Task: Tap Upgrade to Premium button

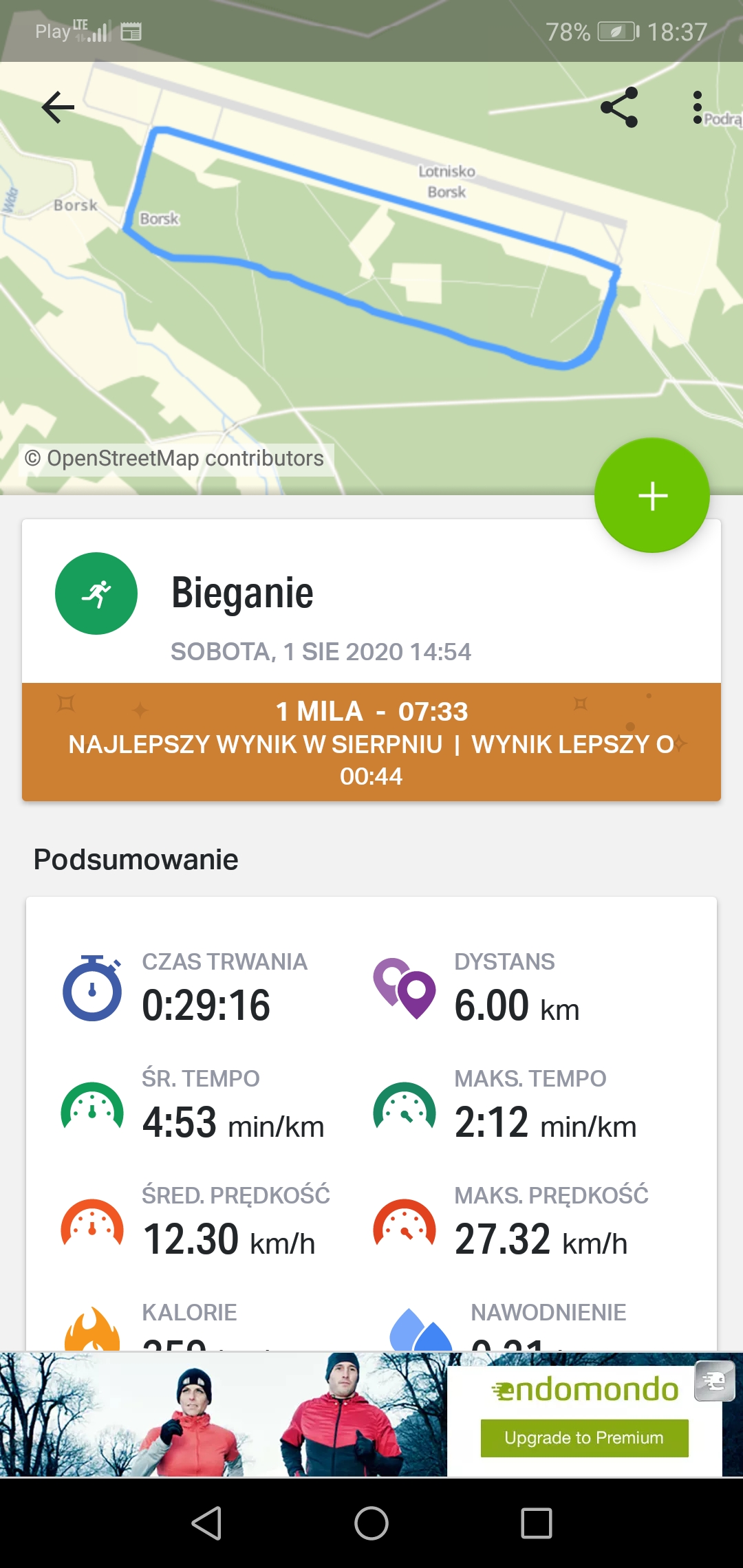Action: coord(584,1438)
